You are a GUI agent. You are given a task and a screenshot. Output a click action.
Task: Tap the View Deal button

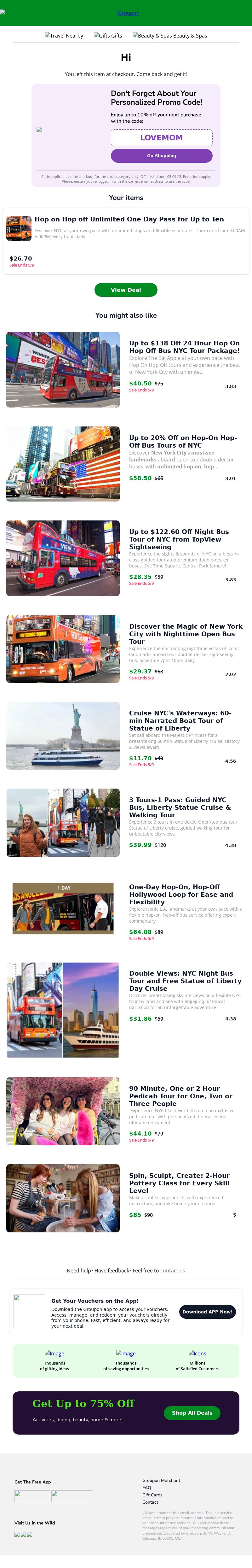(x=126, y=290)
